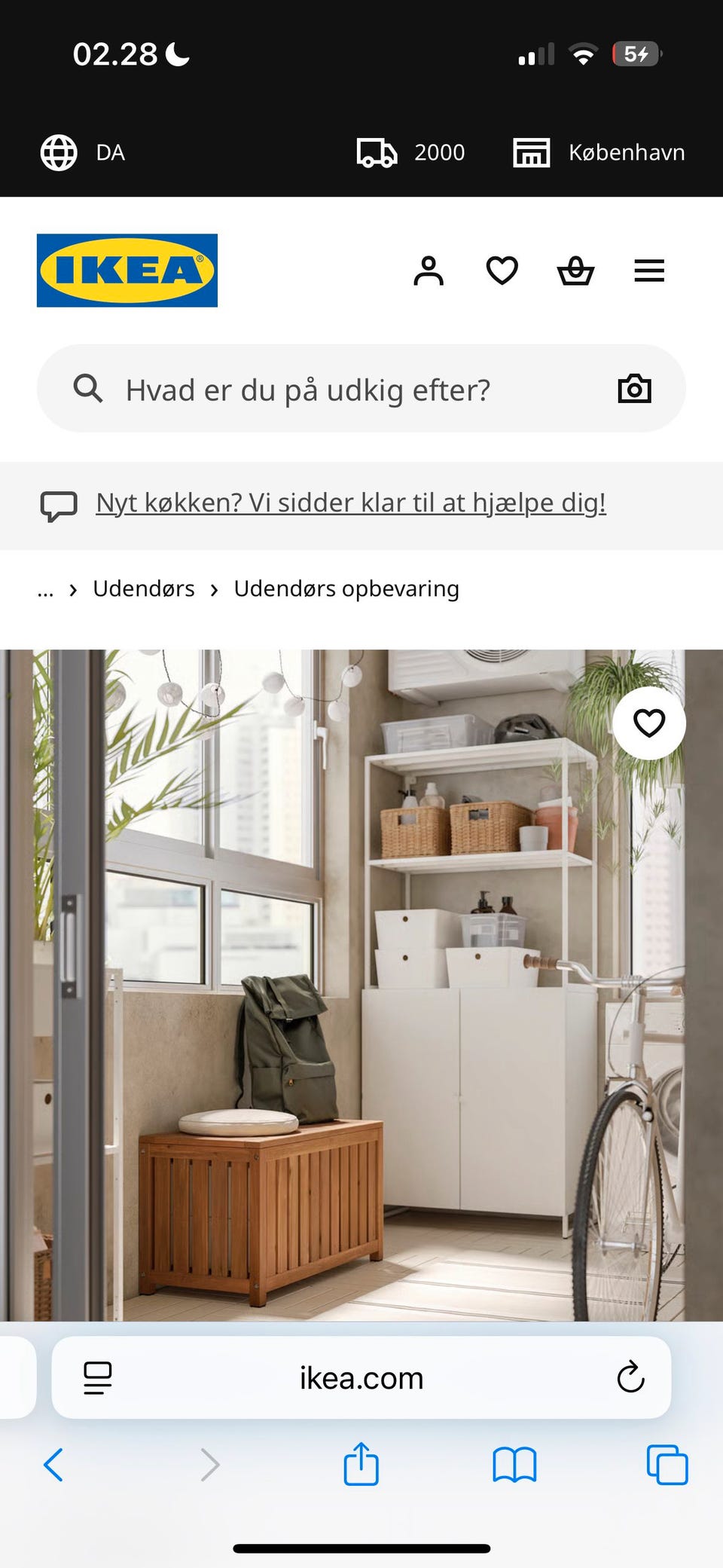The width and height of the screenshot is (723, 1568).
Task: Follow the 'Nyt køkken?' help link
Action: tap(350, 503)
